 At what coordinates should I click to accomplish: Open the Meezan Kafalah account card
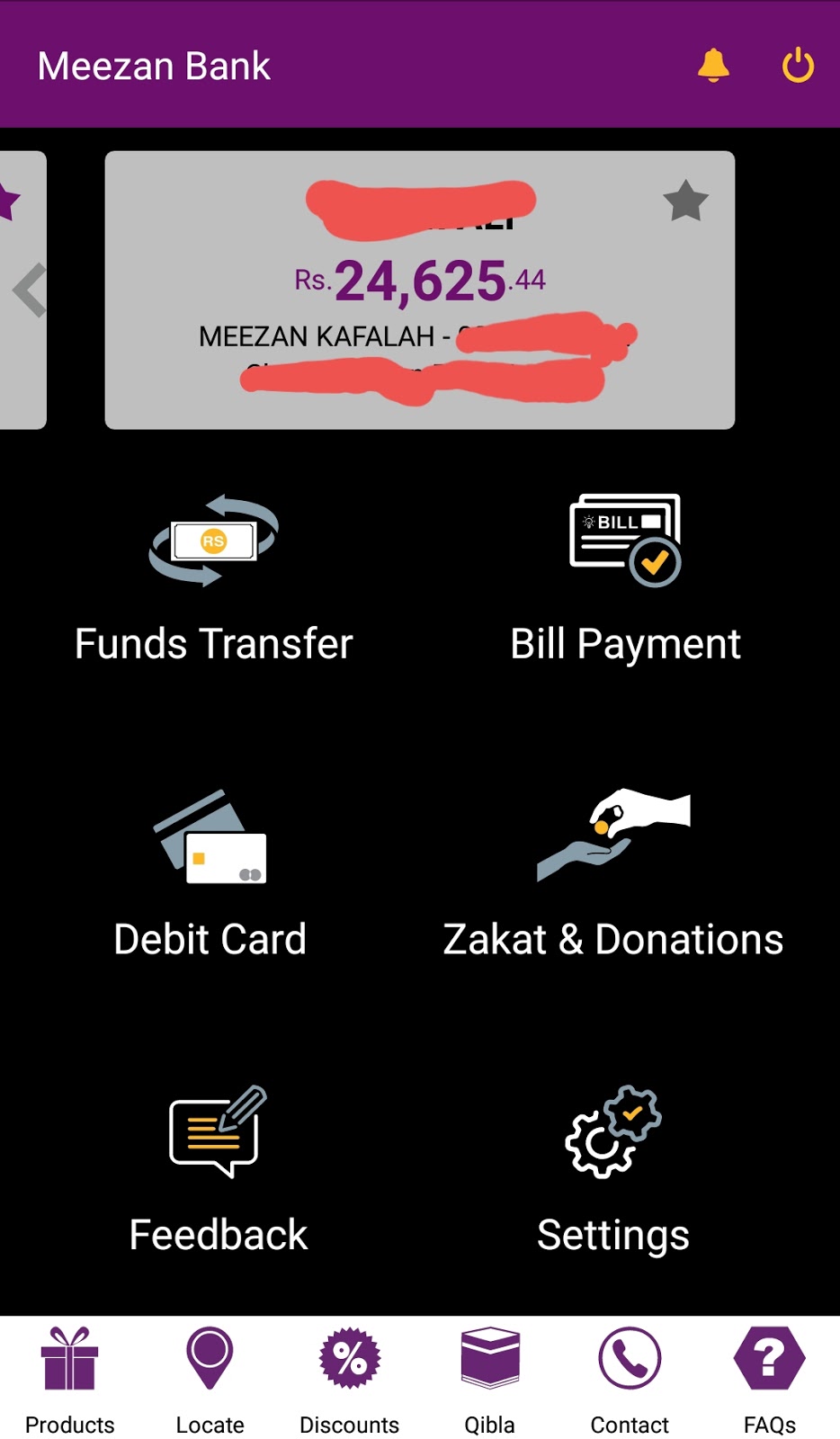point(420,290)
